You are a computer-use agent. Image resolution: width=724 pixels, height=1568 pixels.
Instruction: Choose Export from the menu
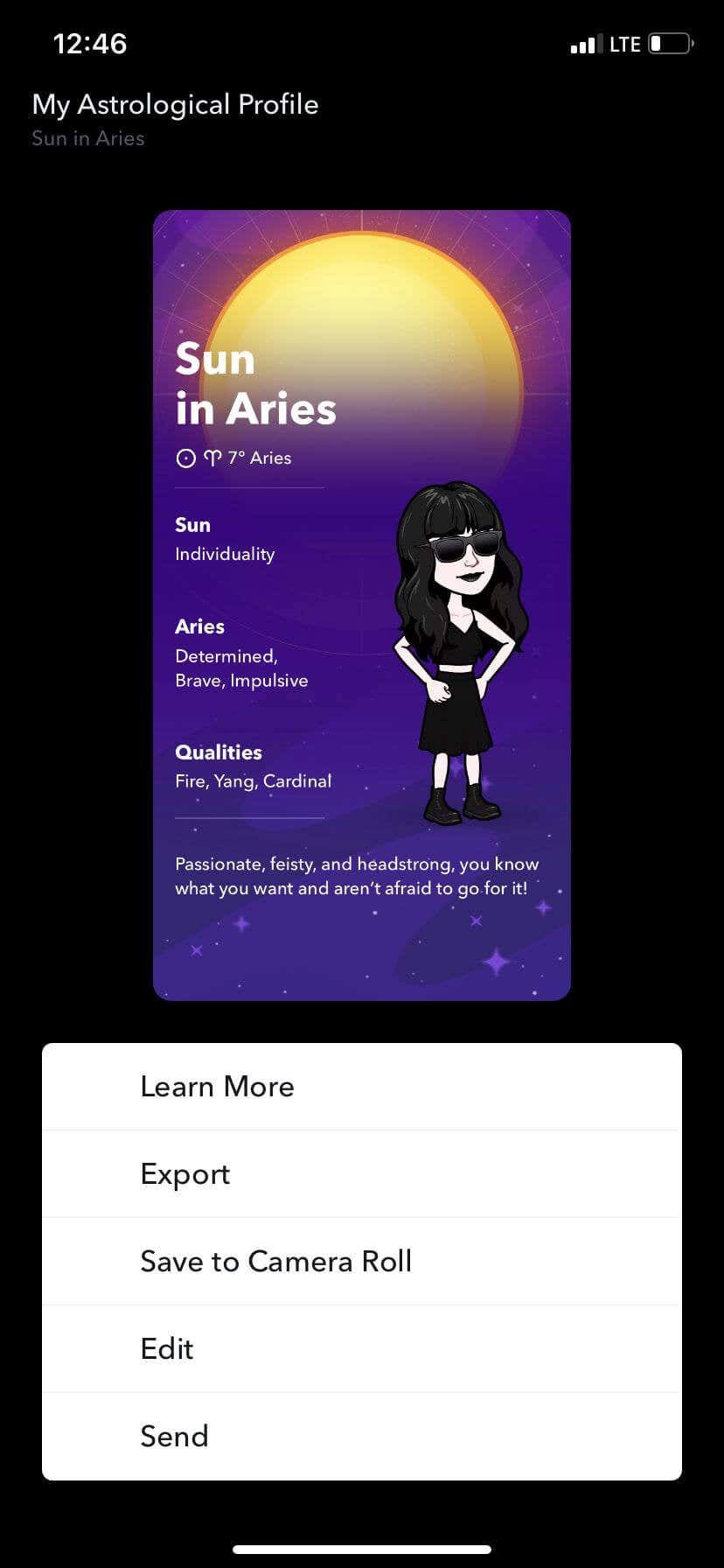pyautogui.click(x=361, y=1173)
